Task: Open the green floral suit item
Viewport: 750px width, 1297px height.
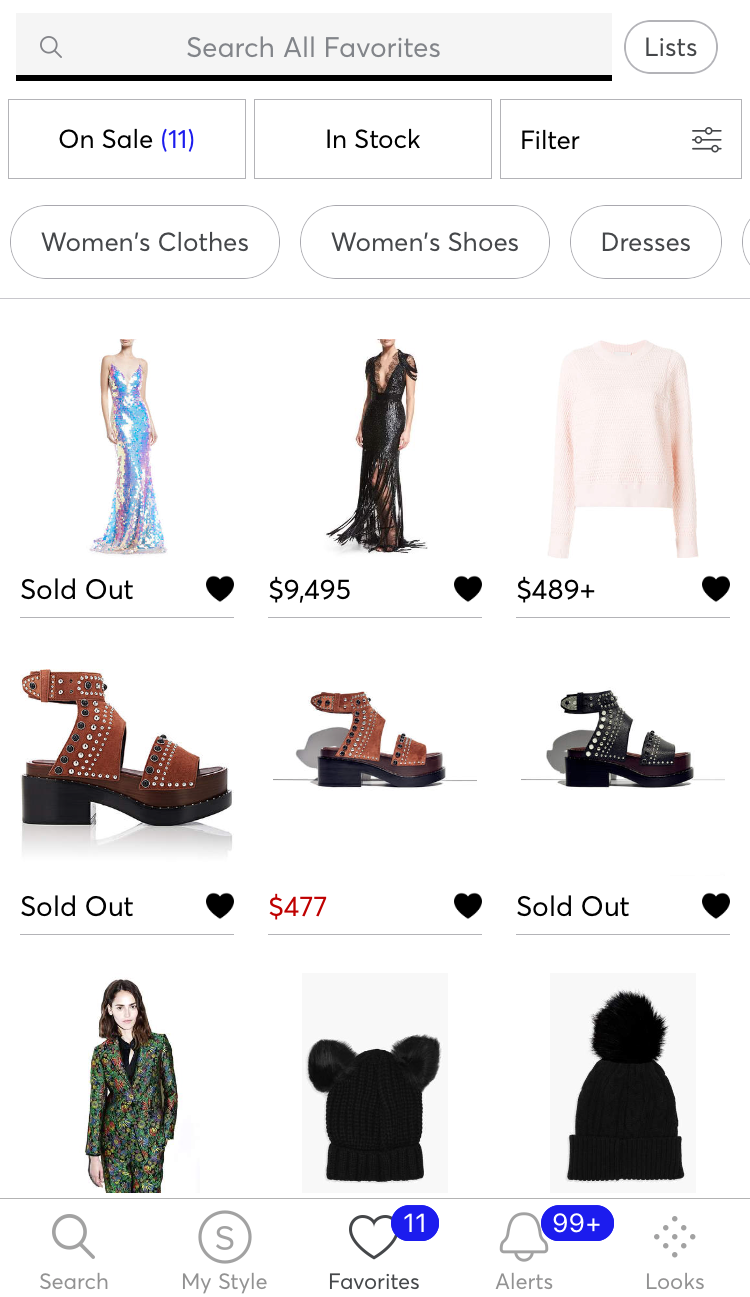Action: pyautogui.click(x=133, y=1085)
